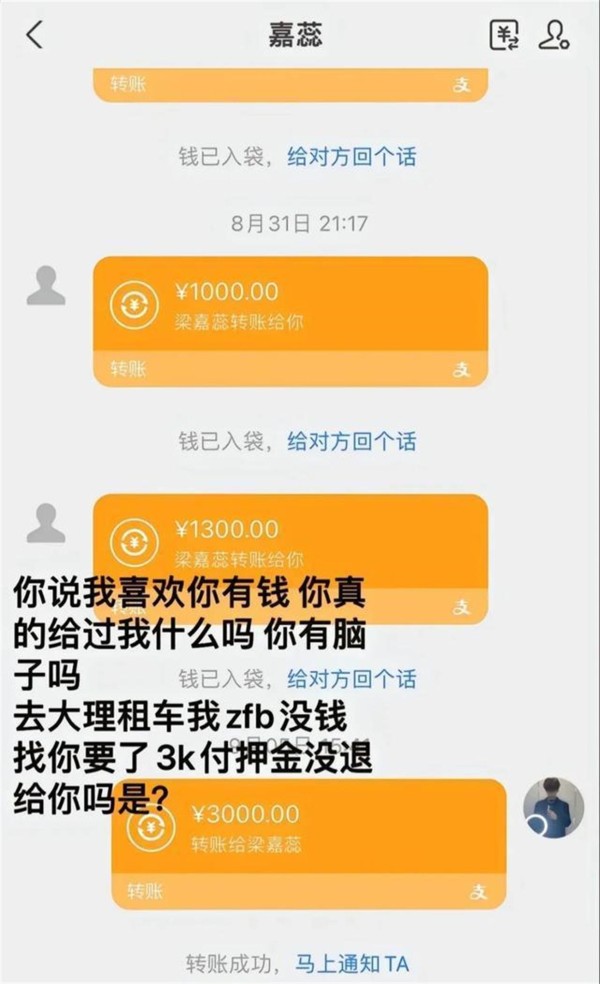Open the contact profile settings icon

coord(553,36)
